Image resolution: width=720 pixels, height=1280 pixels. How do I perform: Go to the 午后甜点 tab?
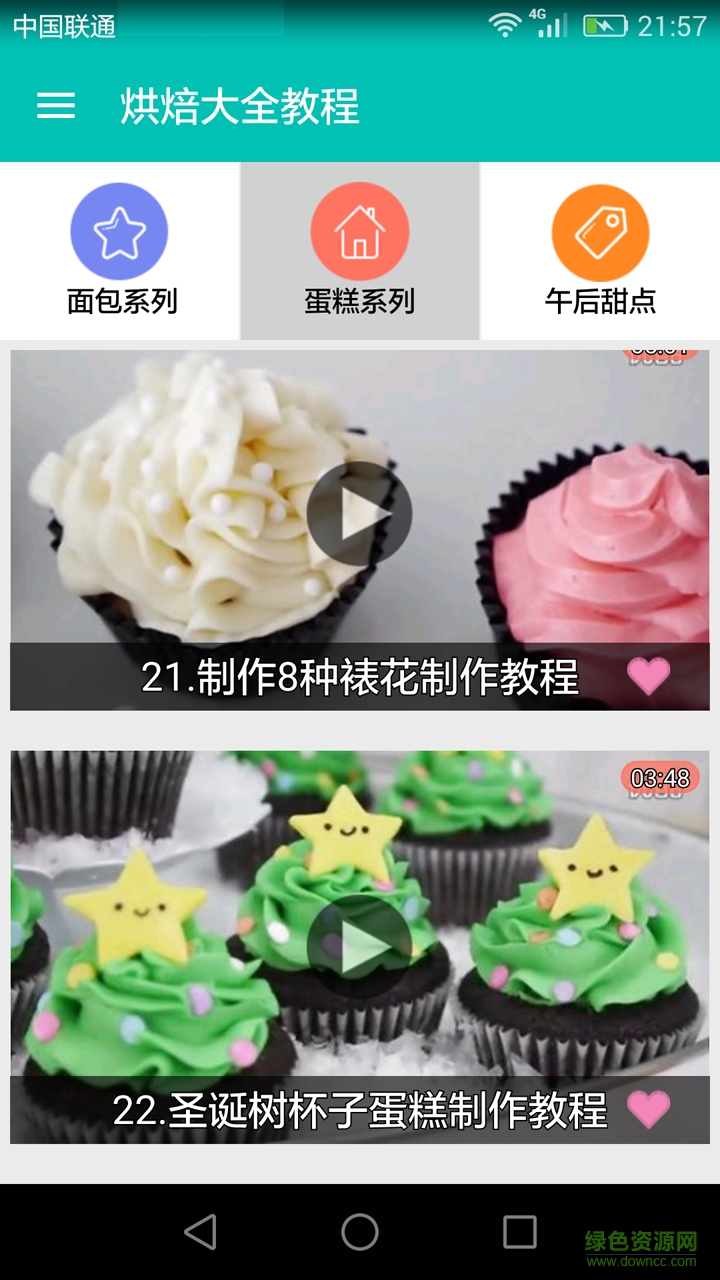pos(600,250)
